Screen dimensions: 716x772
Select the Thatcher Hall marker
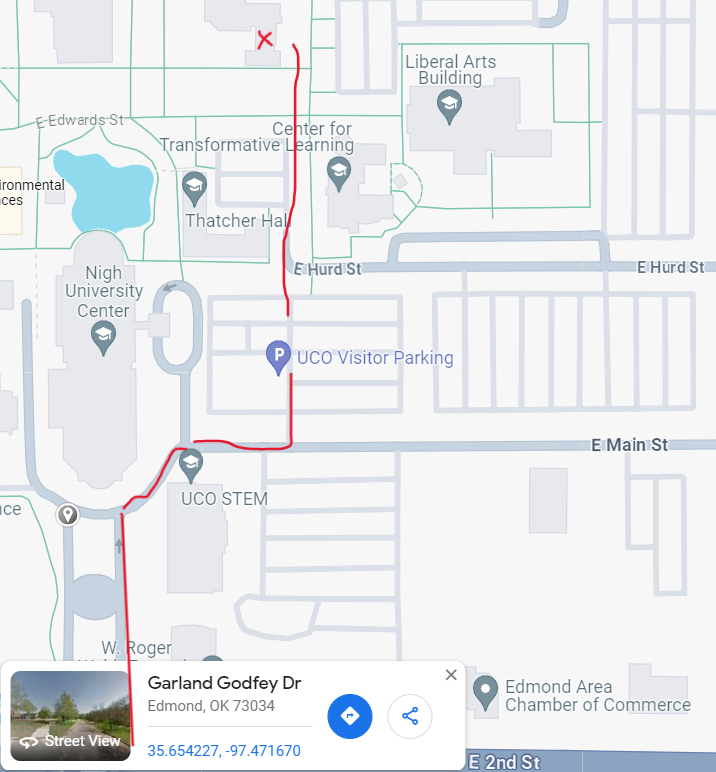coord(194,185)
